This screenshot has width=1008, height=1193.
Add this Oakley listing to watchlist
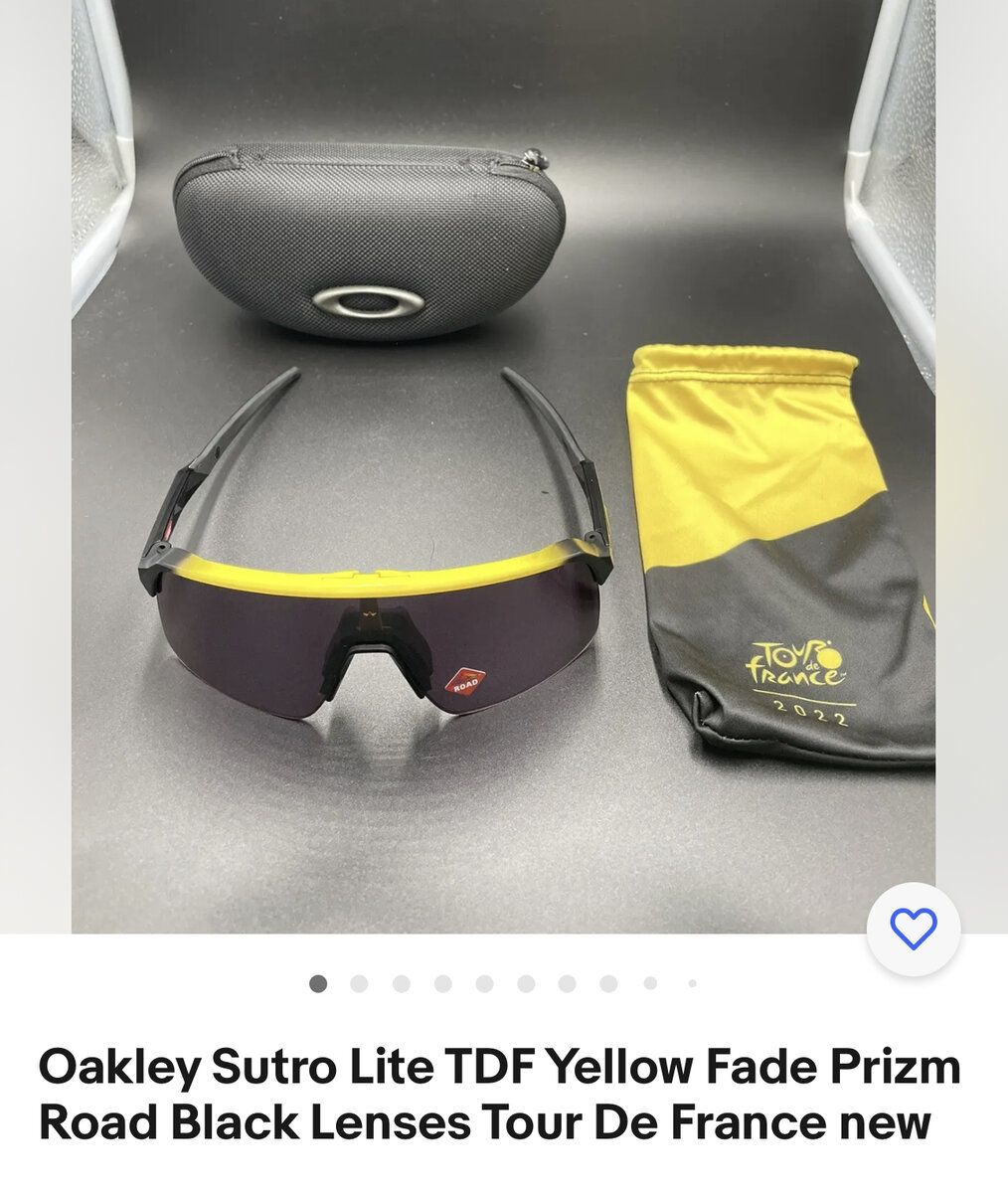point(914,929)
